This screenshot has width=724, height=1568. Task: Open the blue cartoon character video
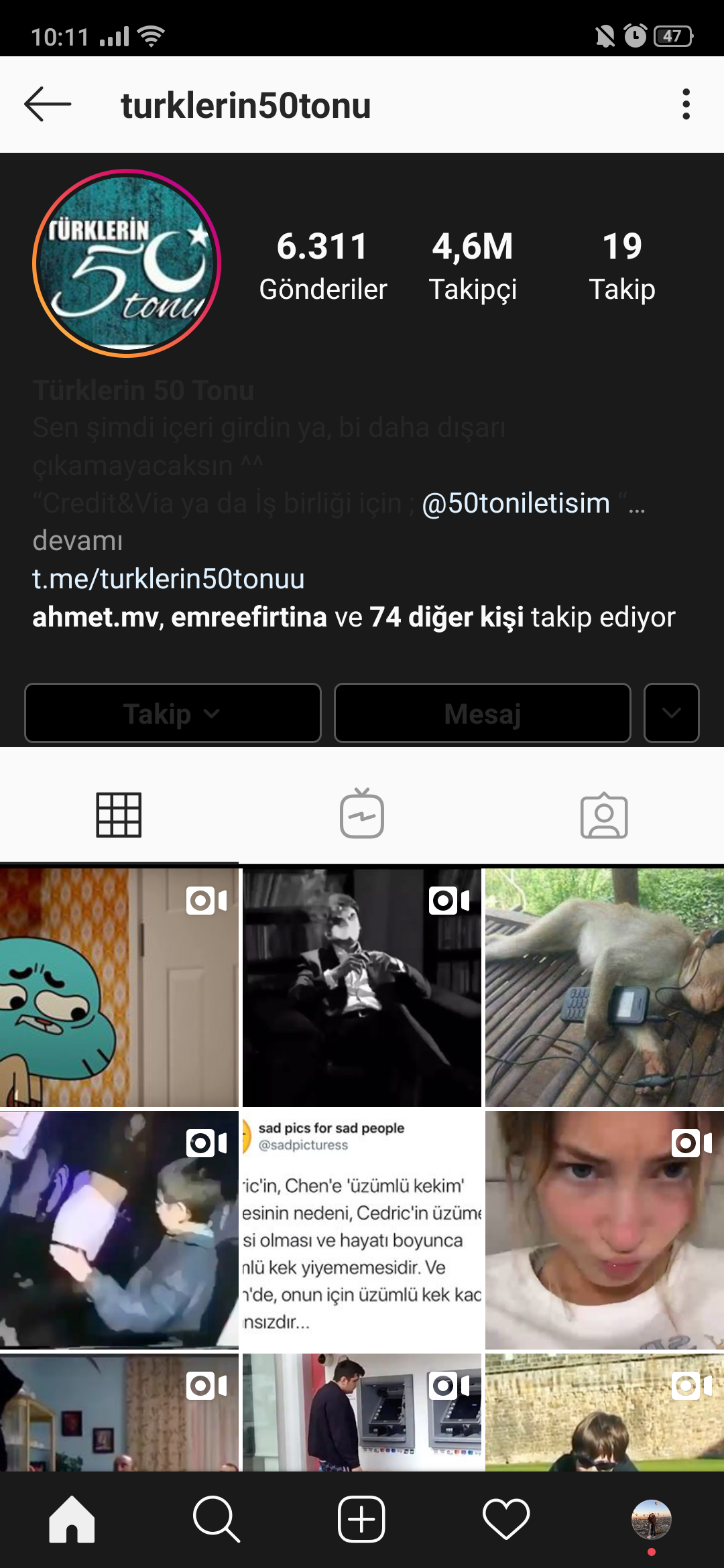(x=119, y=988)
